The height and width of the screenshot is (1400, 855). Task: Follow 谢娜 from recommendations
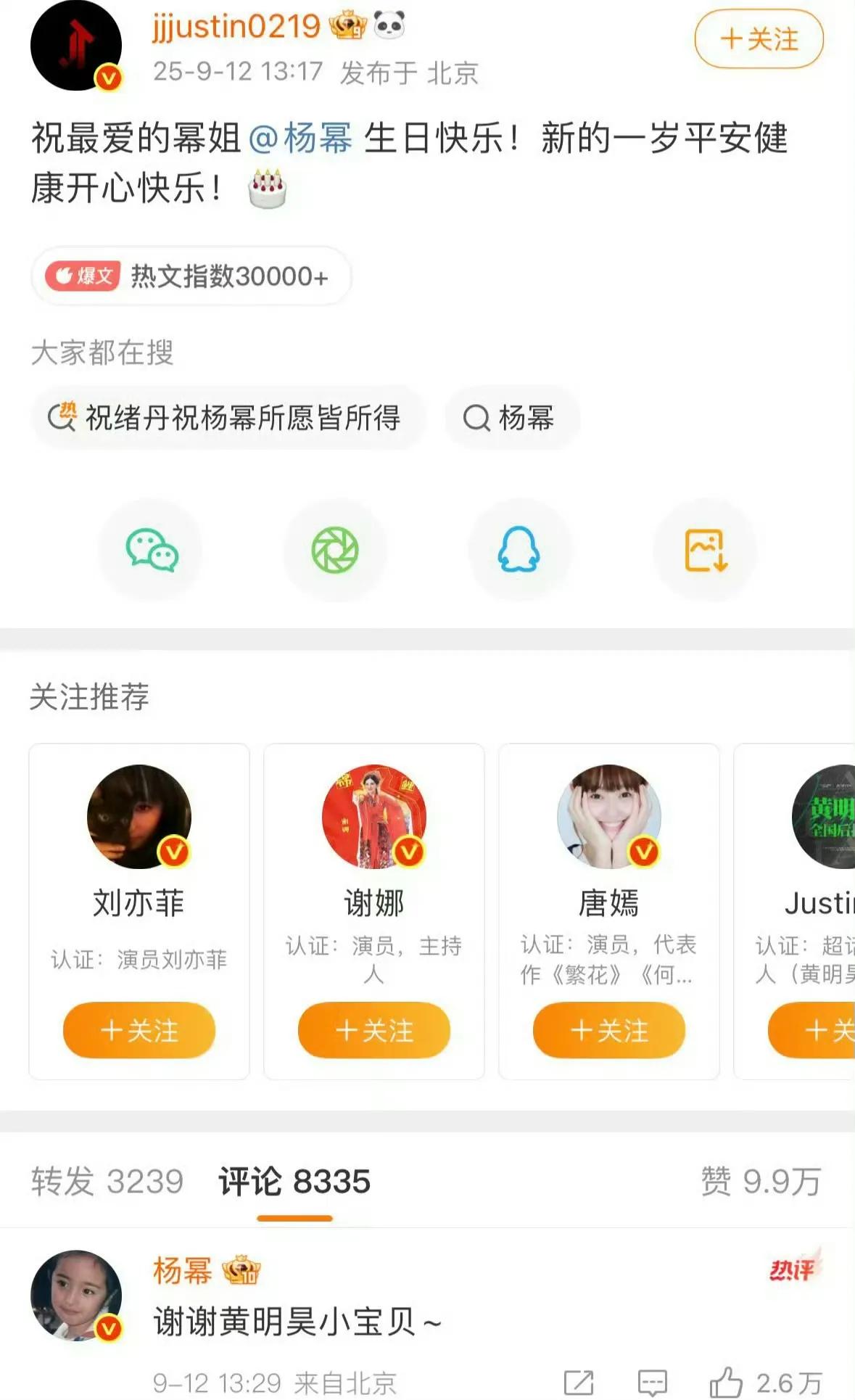374,1030
